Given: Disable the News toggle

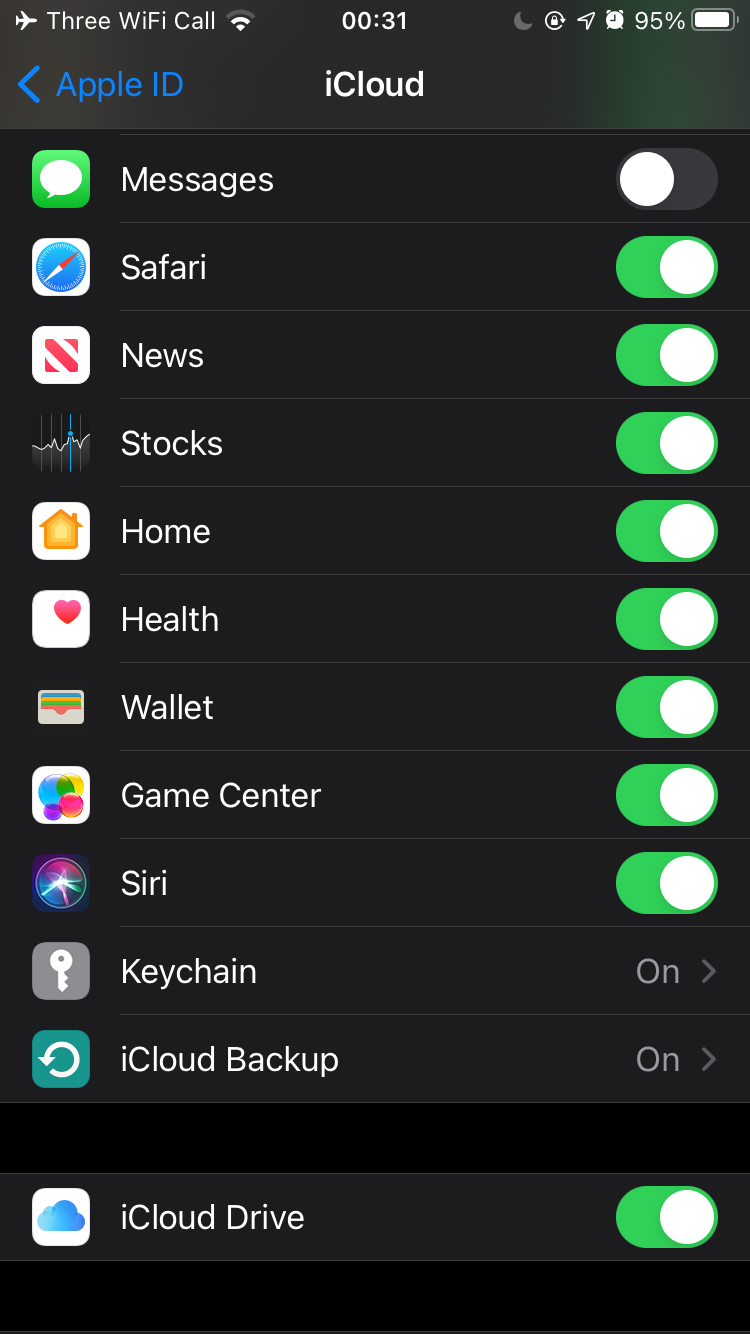Looking at the screenshot, I should pos(666,356).
